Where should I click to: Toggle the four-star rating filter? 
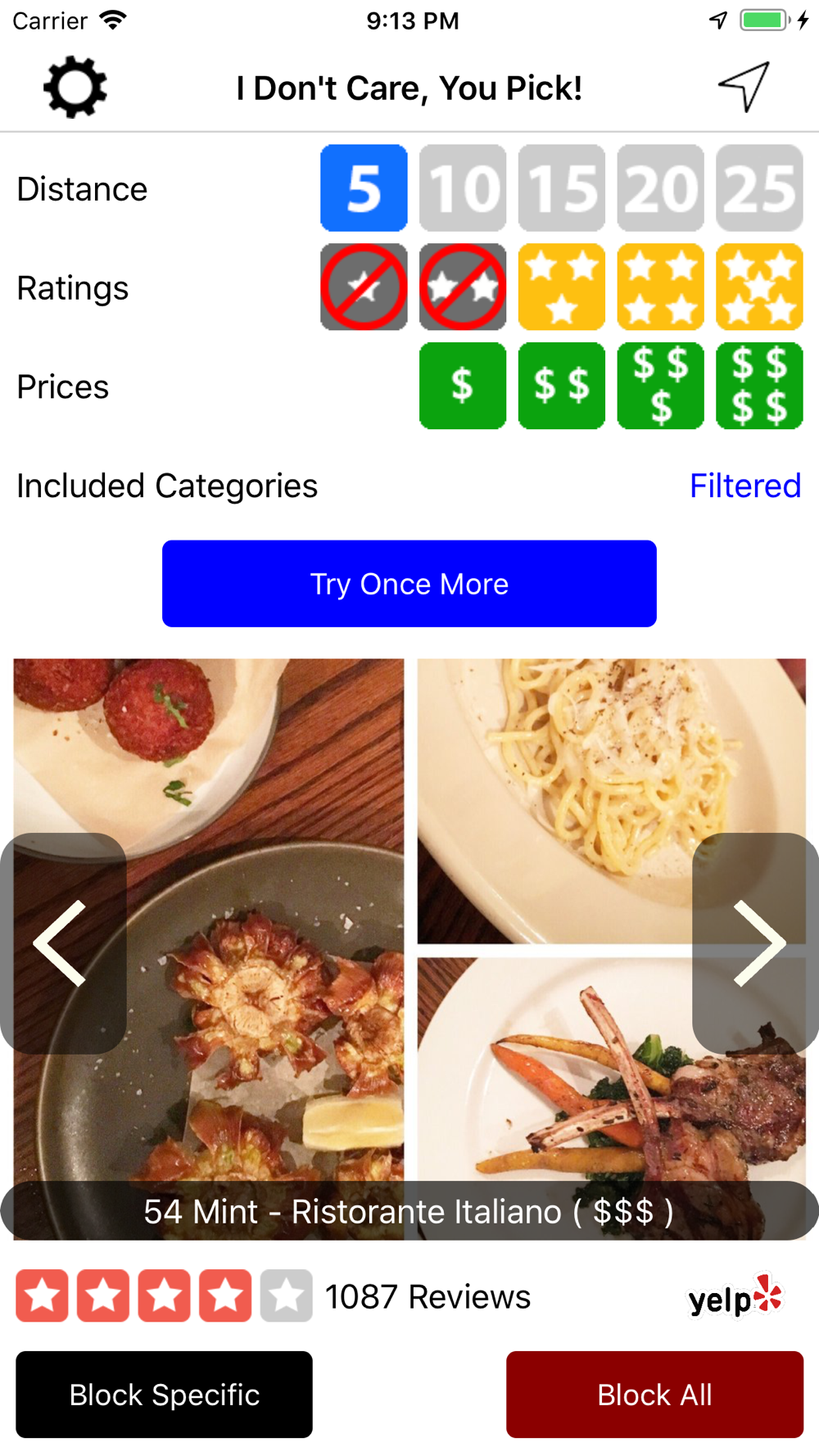(x=660, y=287)
